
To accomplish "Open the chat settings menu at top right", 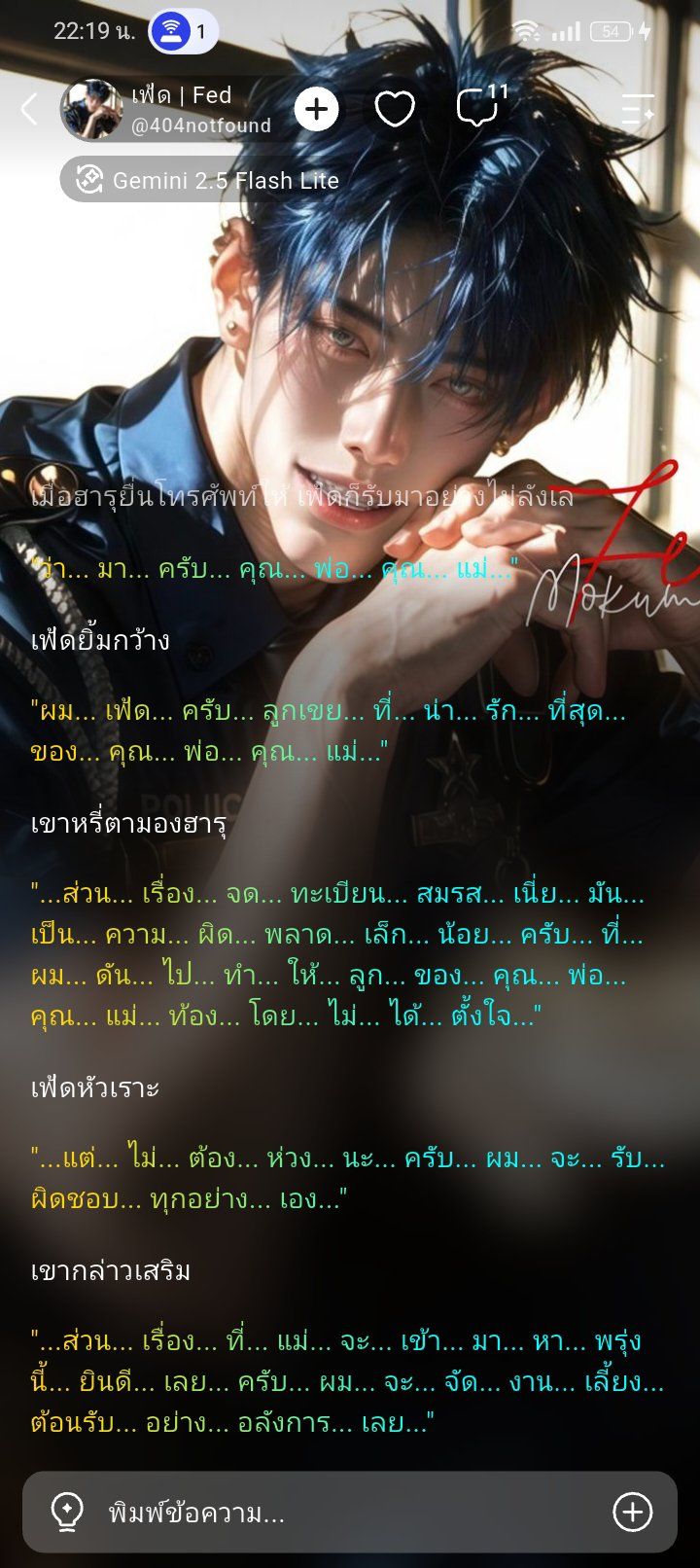I will tap(638, 109).
